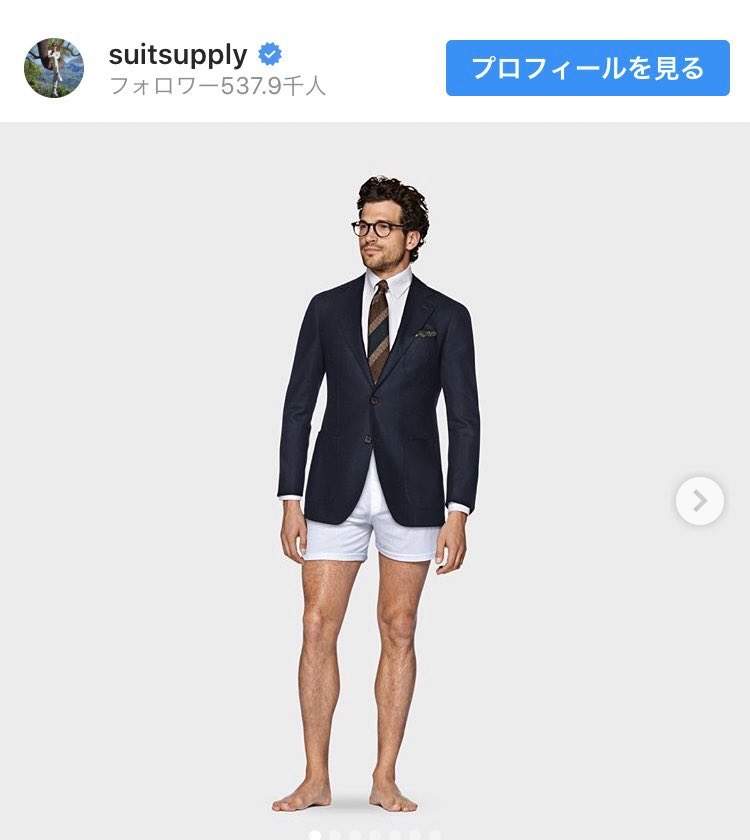Tap the プロフィールを見る button

[587, 68]
